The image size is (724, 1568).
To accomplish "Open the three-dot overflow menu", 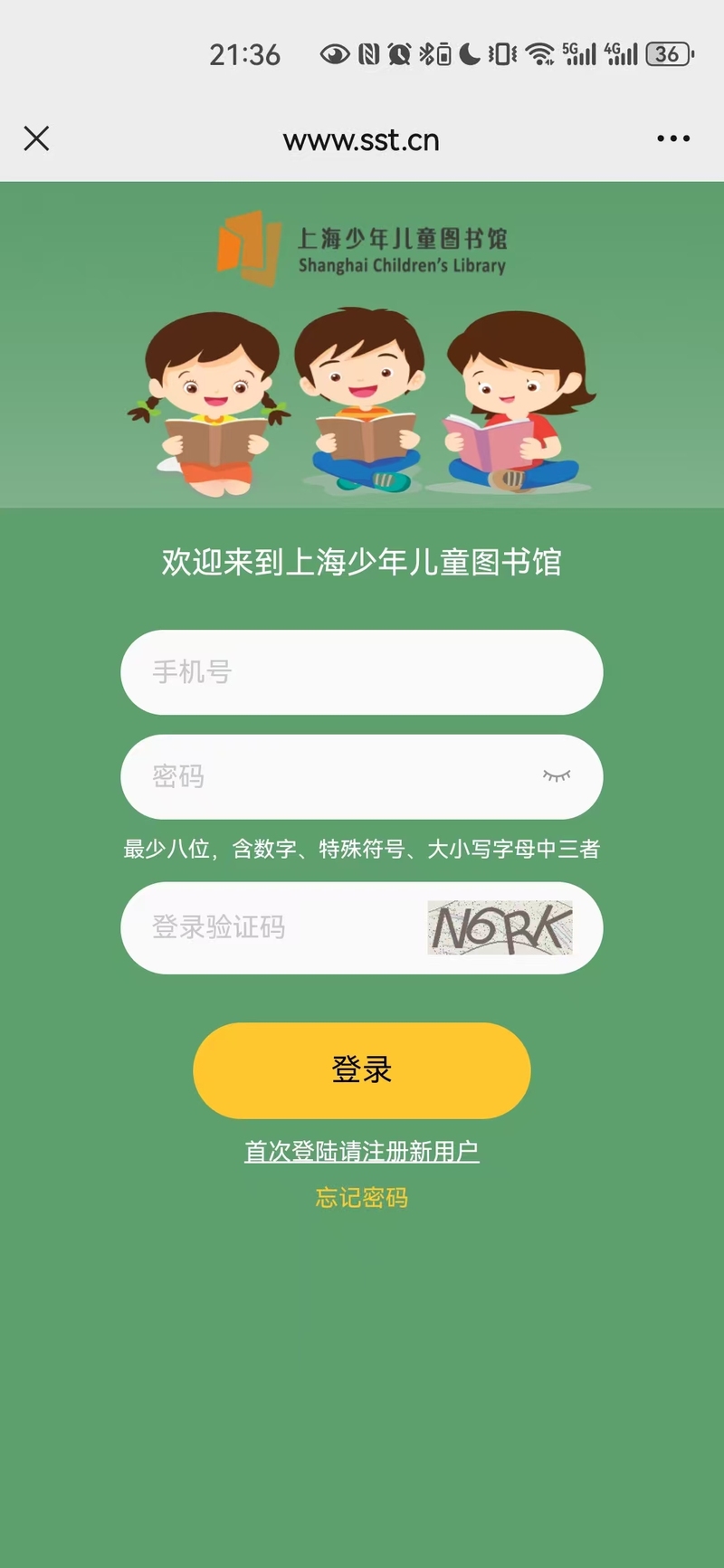I will coord(673,138).
